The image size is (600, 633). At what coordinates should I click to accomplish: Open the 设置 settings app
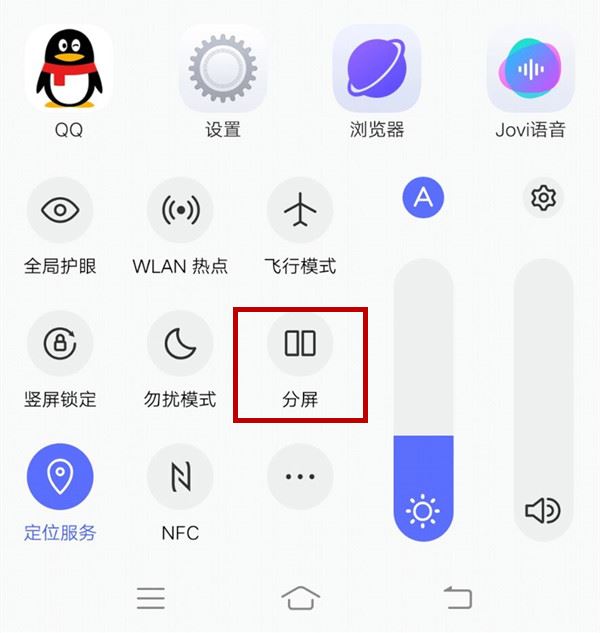(x=223, y=68)
